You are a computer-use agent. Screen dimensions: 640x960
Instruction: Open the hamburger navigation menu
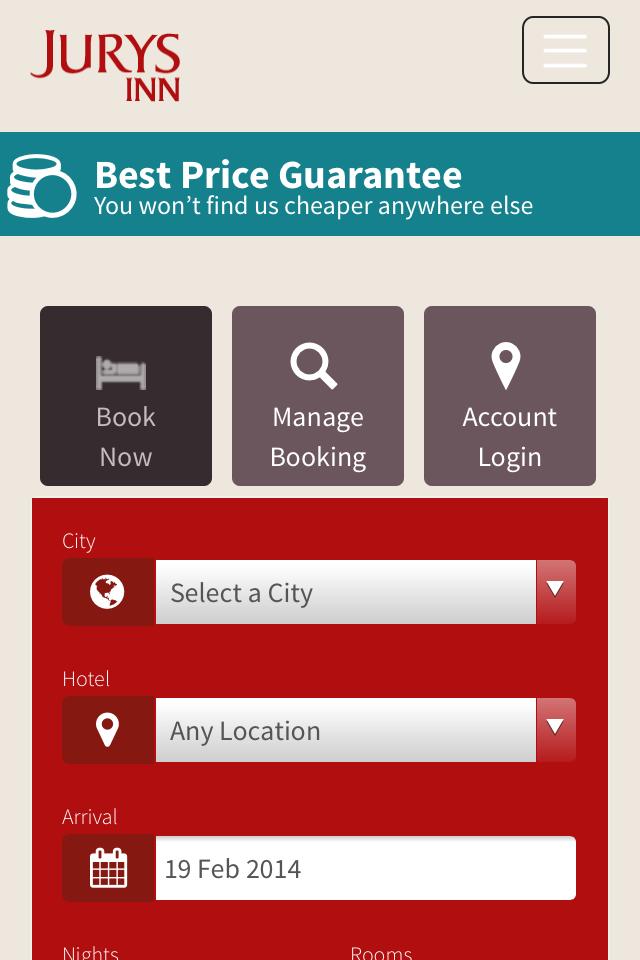pos(565,50)
